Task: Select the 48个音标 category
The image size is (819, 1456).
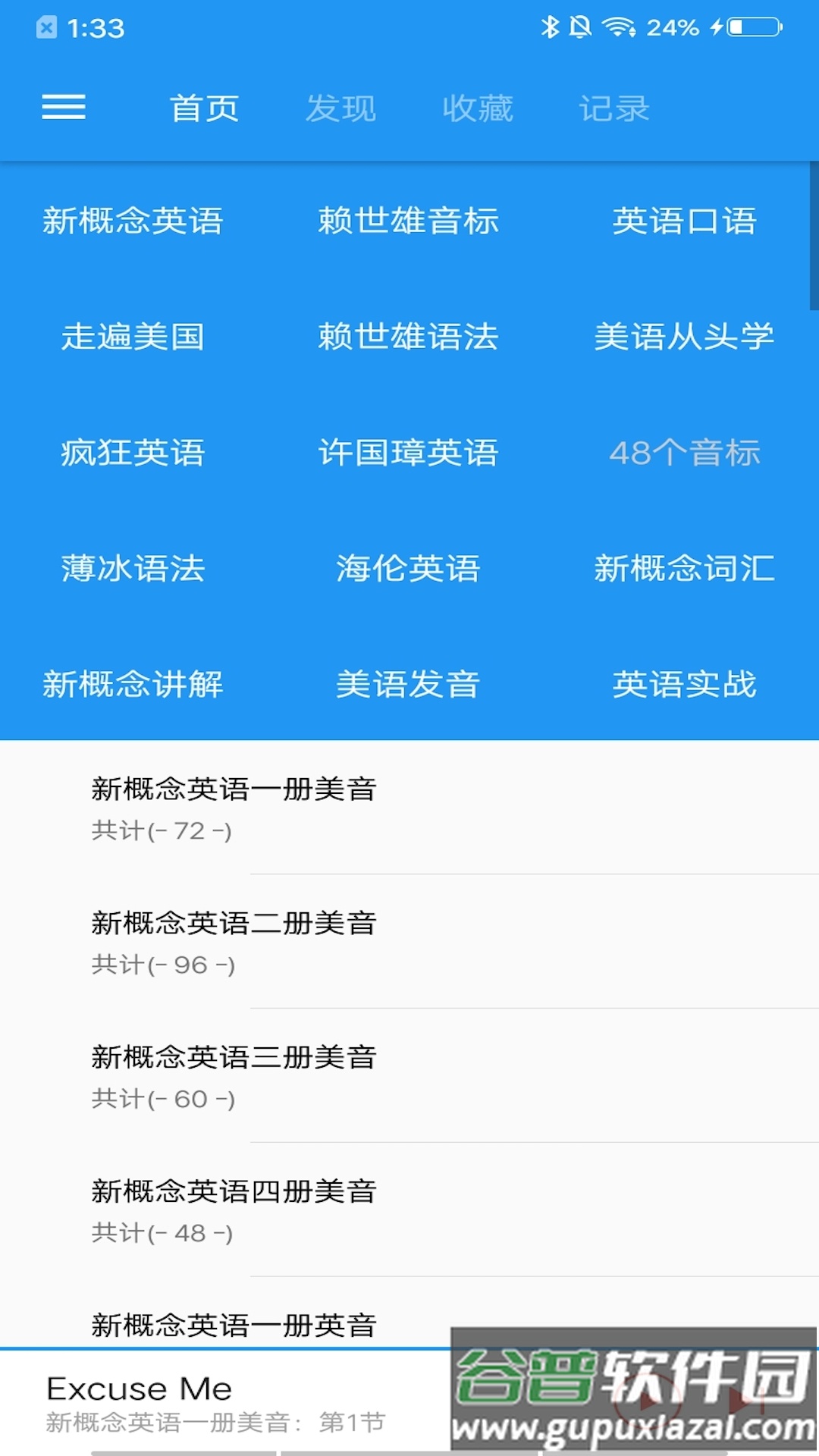Action: pyautogui.click(x=684, y=453)
